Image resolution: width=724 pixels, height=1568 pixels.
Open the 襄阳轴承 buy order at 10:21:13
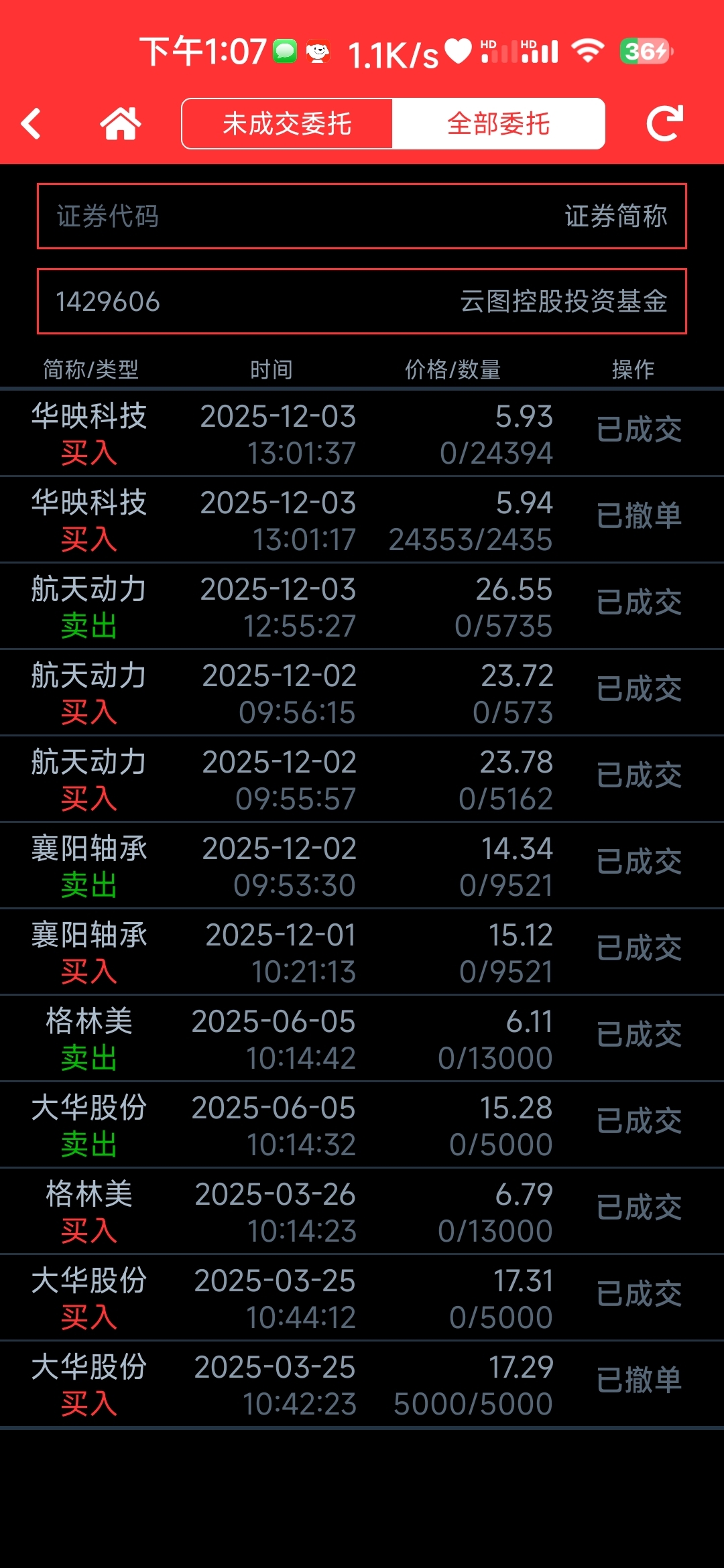(x=362, y=952)
